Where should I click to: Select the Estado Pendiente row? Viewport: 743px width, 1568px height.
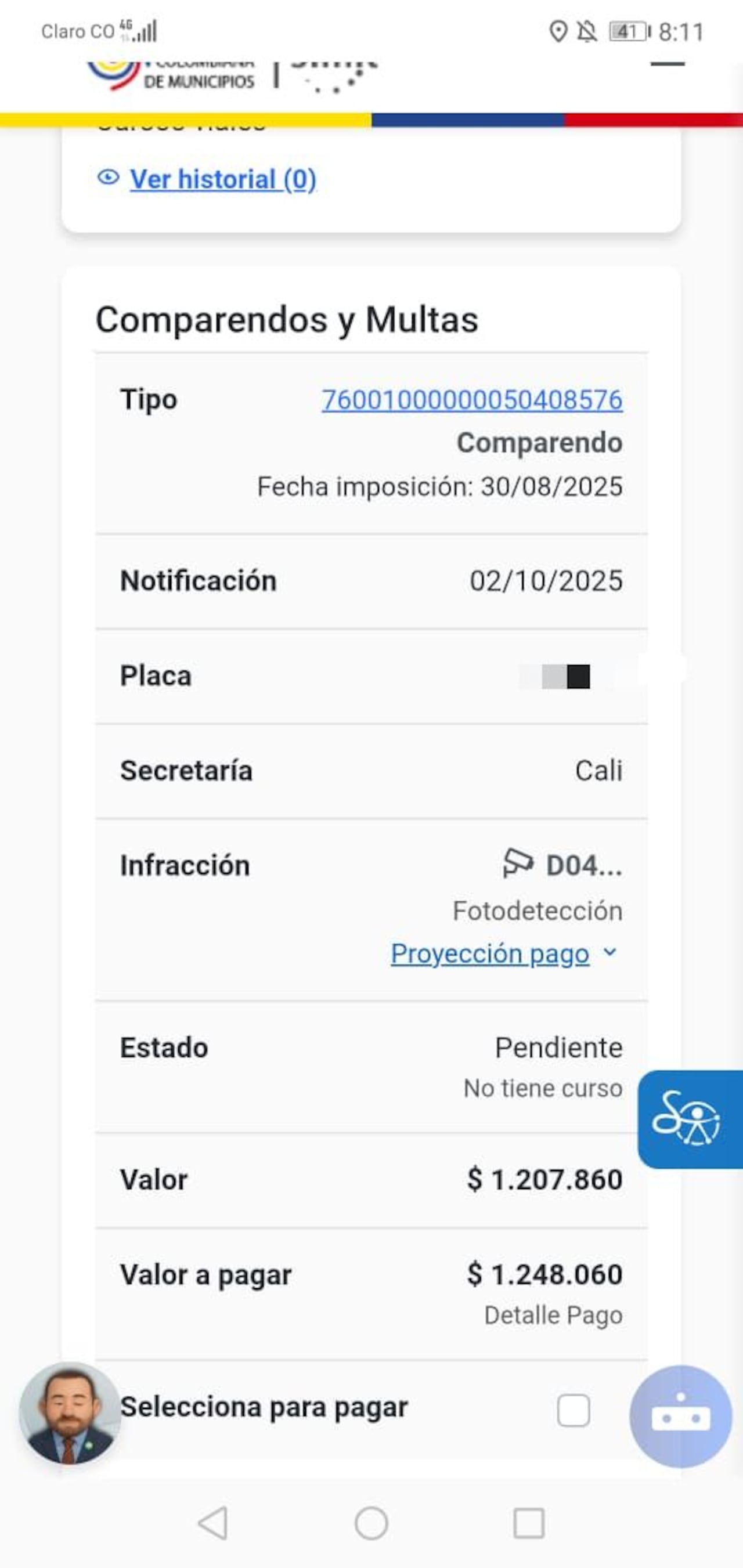[x=558, y=1047]
